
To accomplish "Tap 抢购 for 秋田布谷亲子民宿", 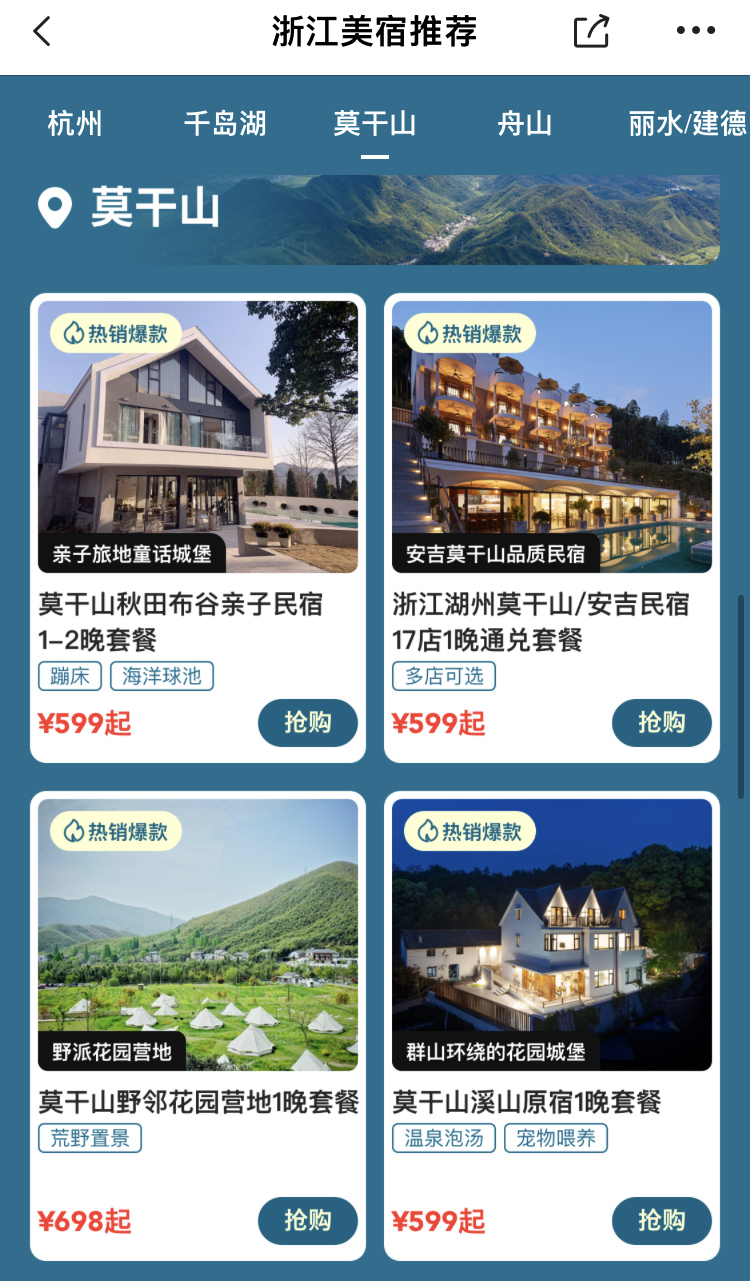I will [308, 723].
